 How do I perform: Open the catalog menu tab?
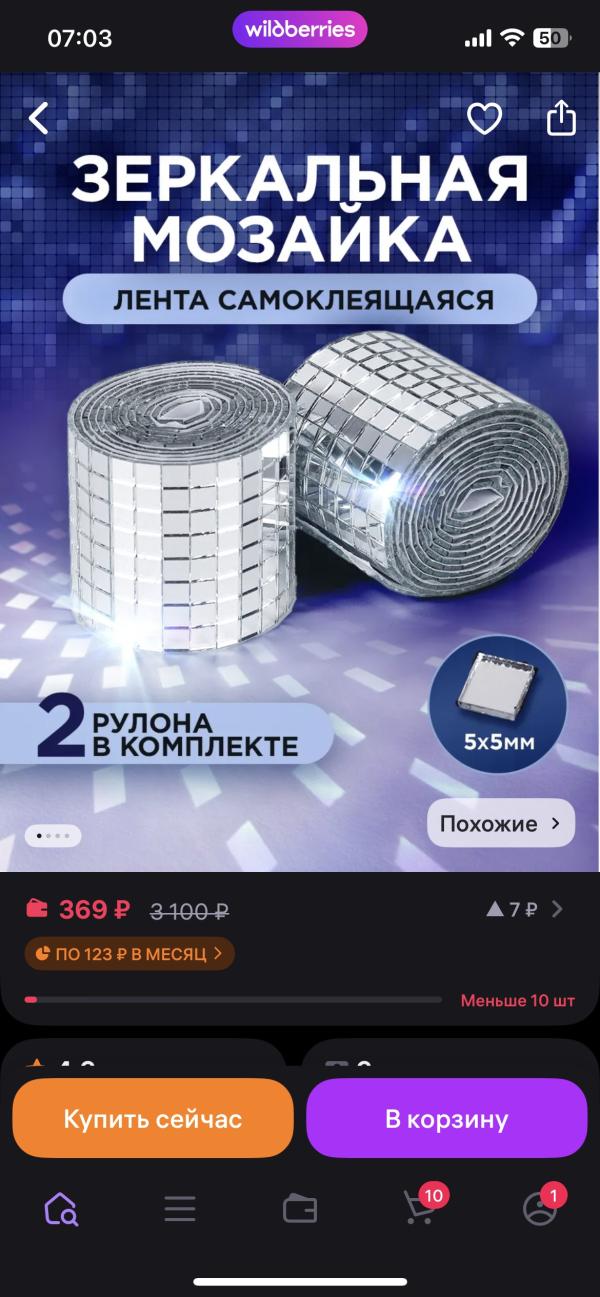pos(180,1209)
